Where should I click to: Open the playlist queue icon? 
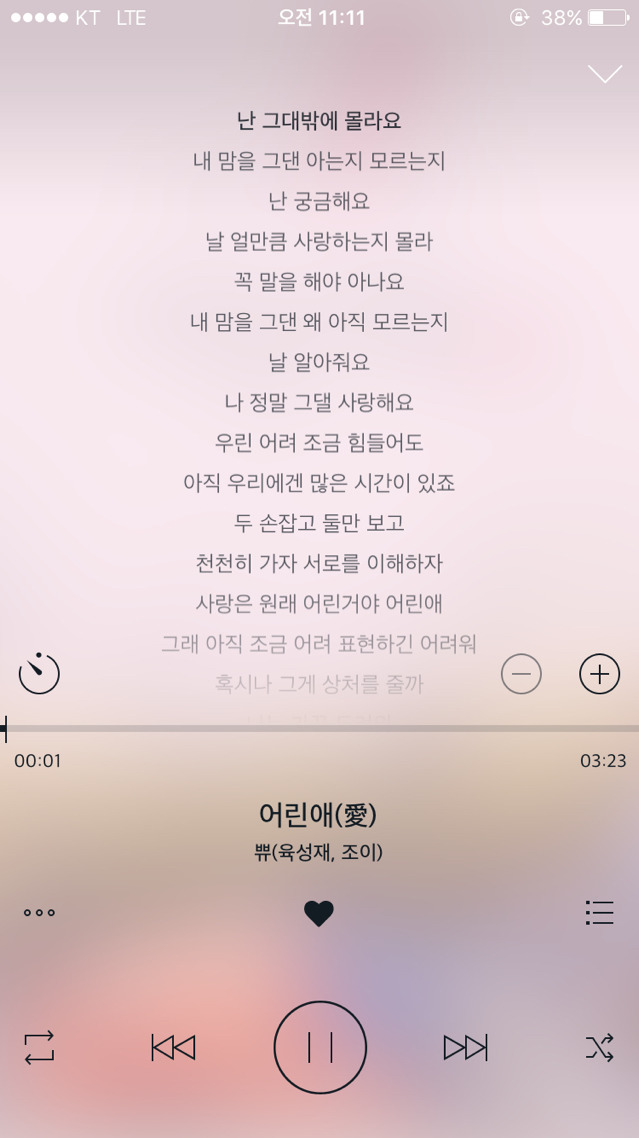coord(599,912)
